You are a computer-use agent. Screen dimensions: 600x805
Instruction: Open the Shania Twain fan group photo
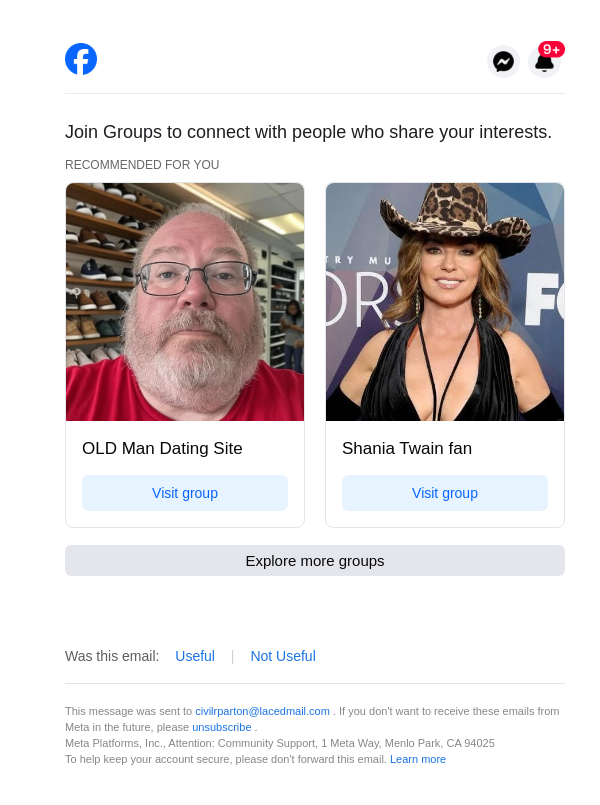(x=445, y=302)
